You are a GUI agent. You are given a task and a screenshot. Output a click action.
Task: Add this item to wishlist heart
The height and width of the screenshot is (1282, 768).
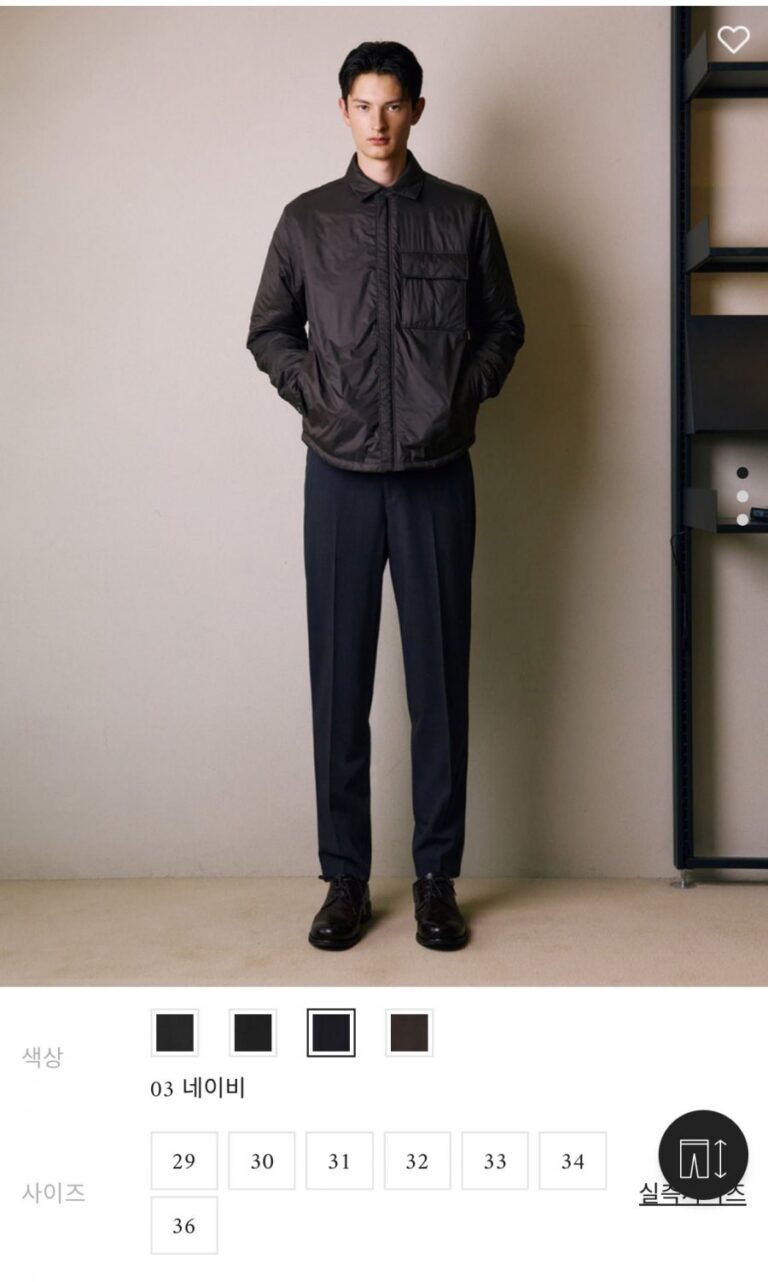pyautogui.click(x=733, y=39)
